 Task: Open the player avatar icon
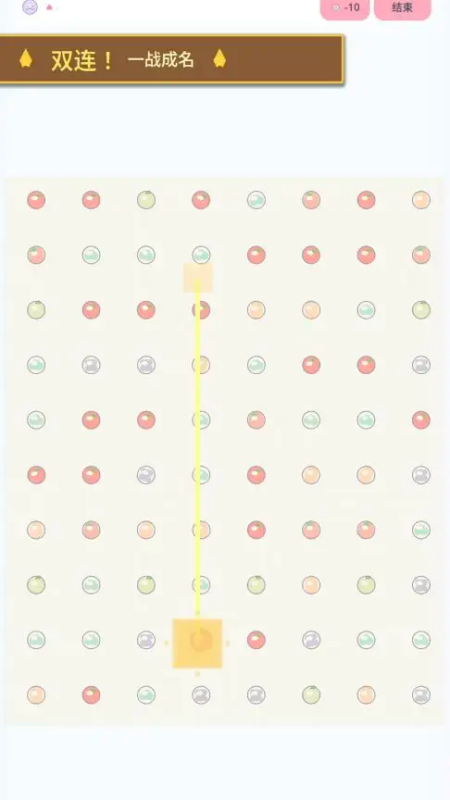click(30, 7)
